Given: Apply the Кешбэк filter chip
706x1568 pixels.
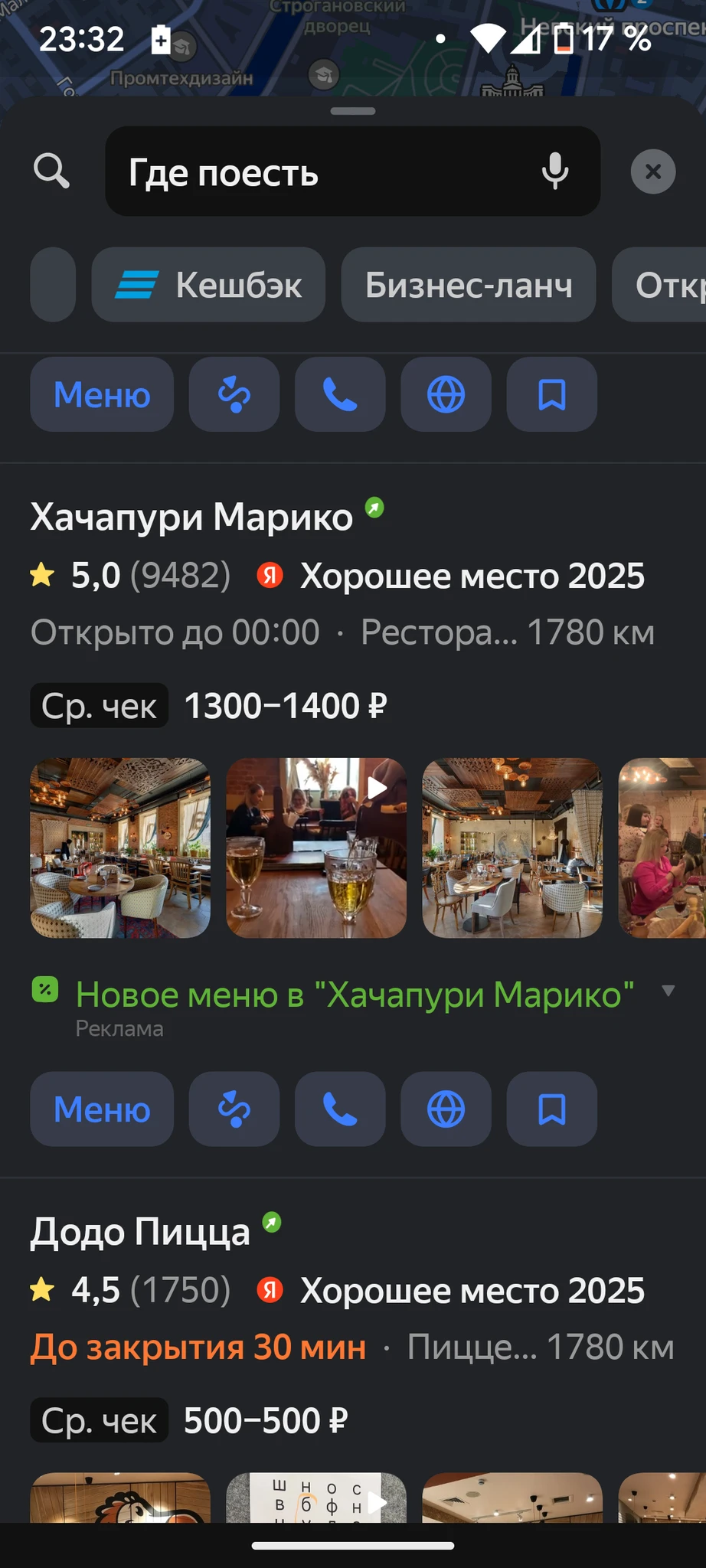Looking at the screenshot, I should click(208, 285).
